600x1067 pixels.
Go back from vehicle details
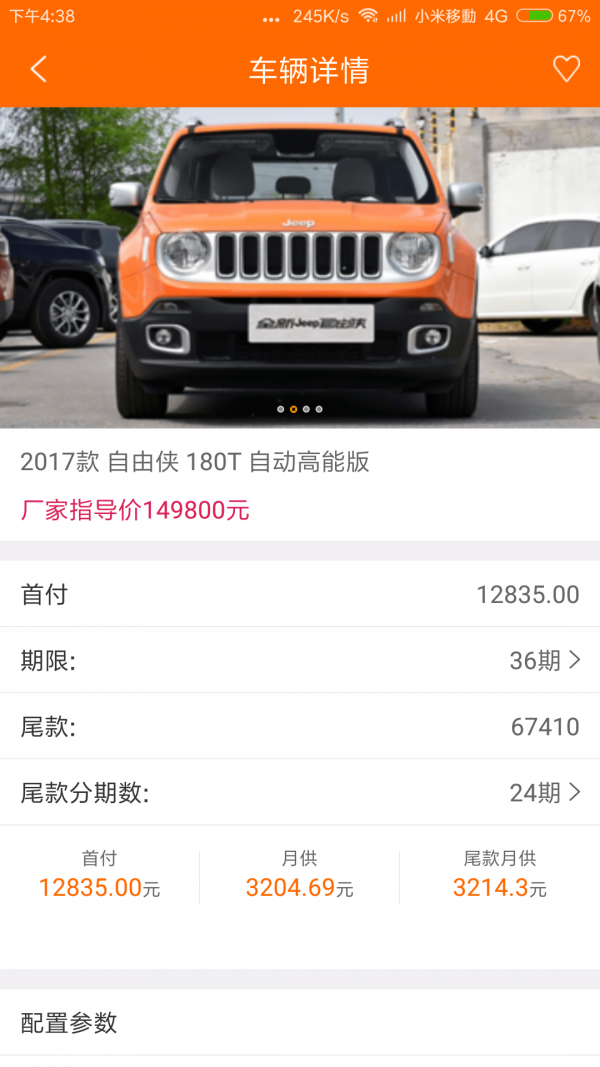point(39,69)
